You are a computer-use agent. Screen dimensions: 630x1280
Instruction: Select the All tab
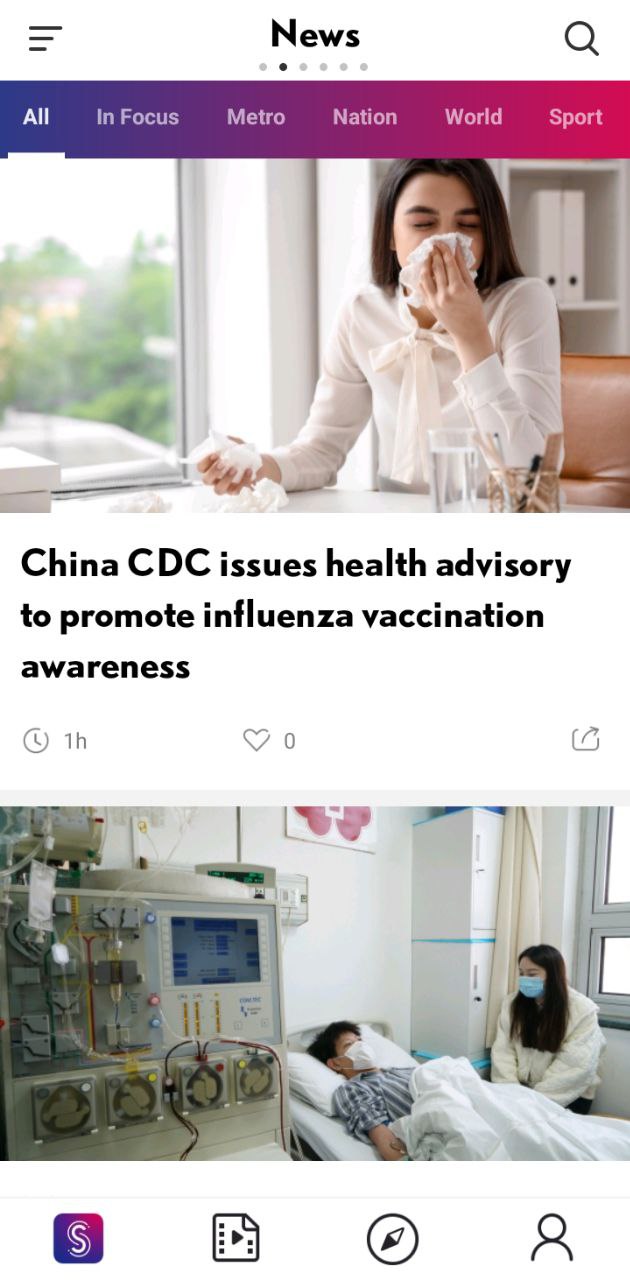pos(36,117)
